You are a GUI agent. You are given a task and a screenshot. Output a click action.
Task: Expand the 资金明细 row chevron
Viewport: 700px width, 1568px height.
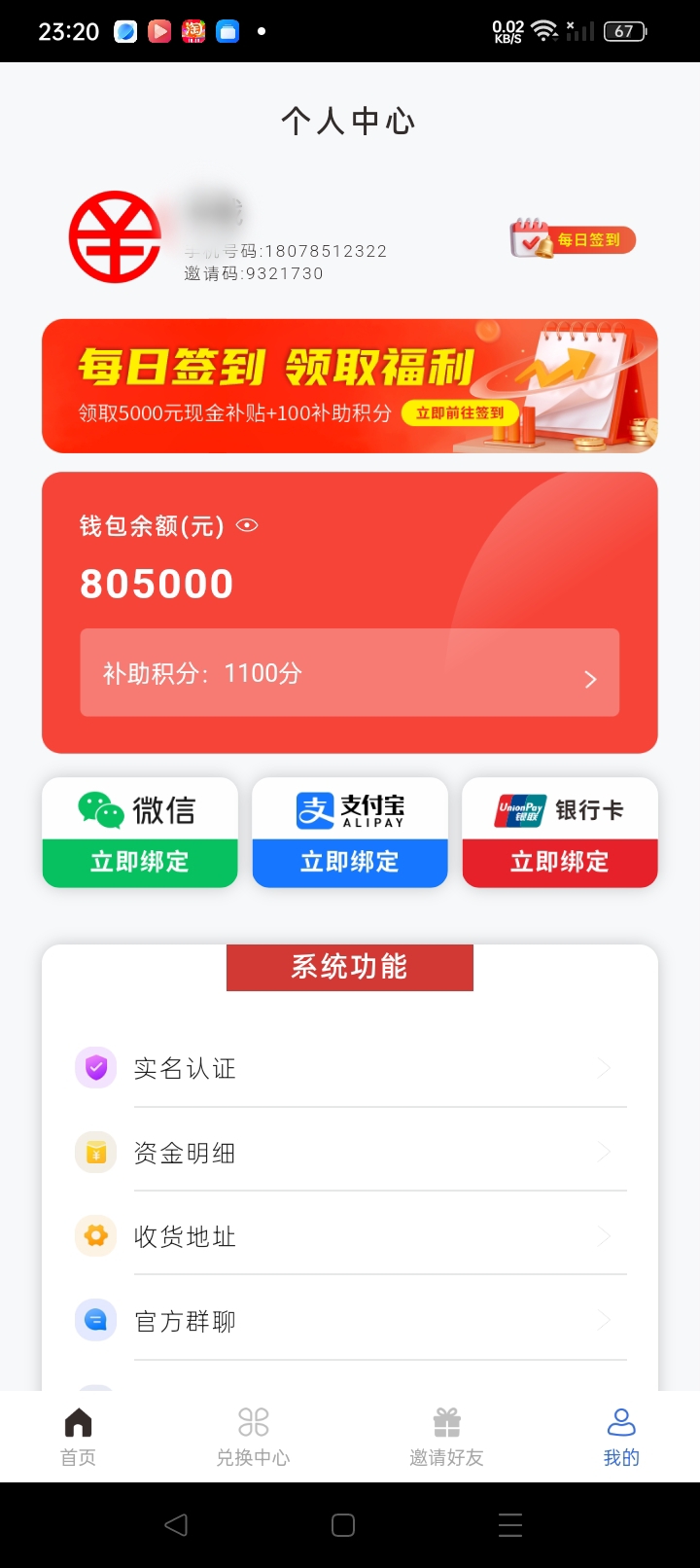tap(604, 1152)
